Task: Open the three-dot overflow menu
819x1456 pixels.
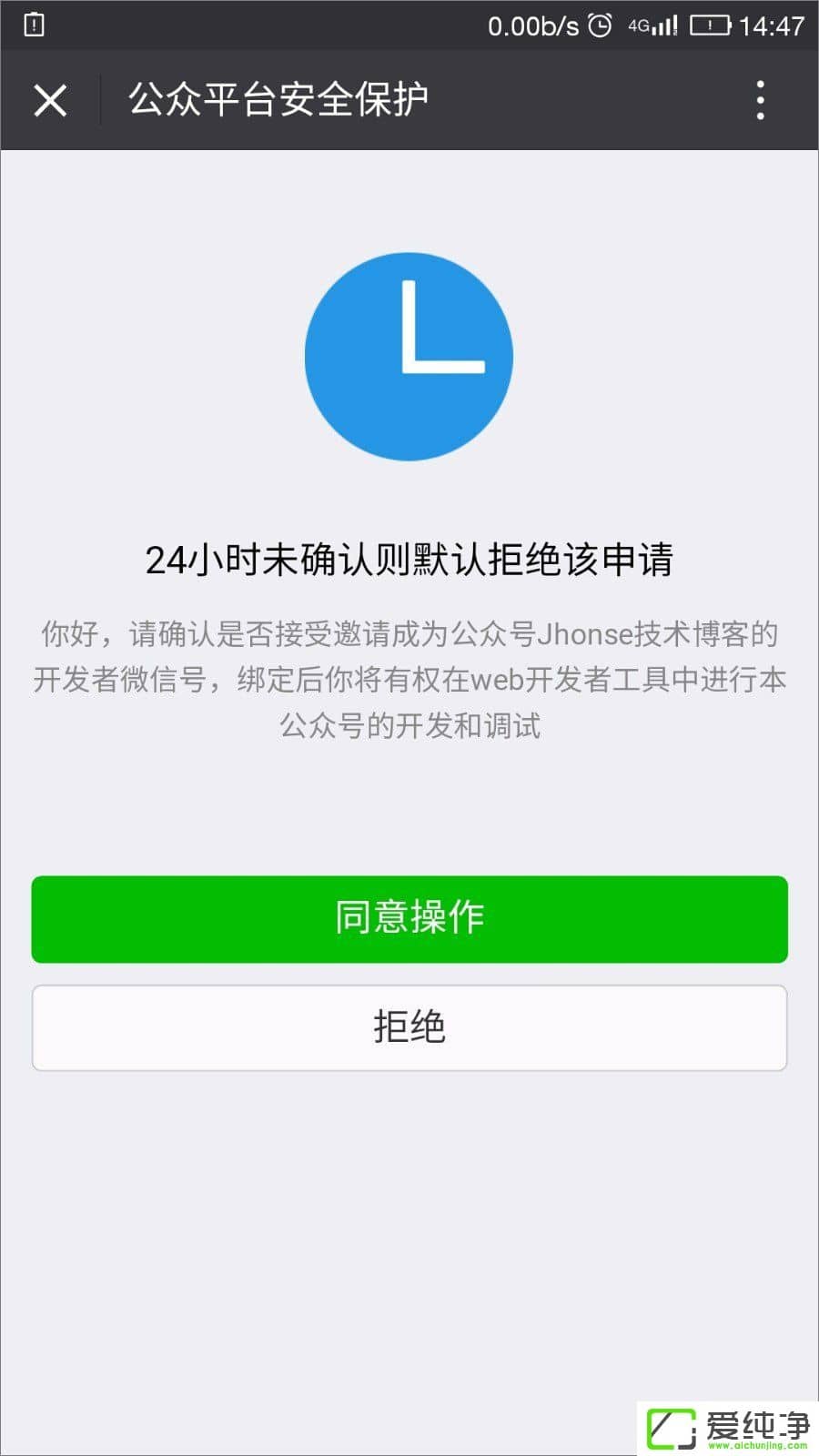Action: pos(760,100)
